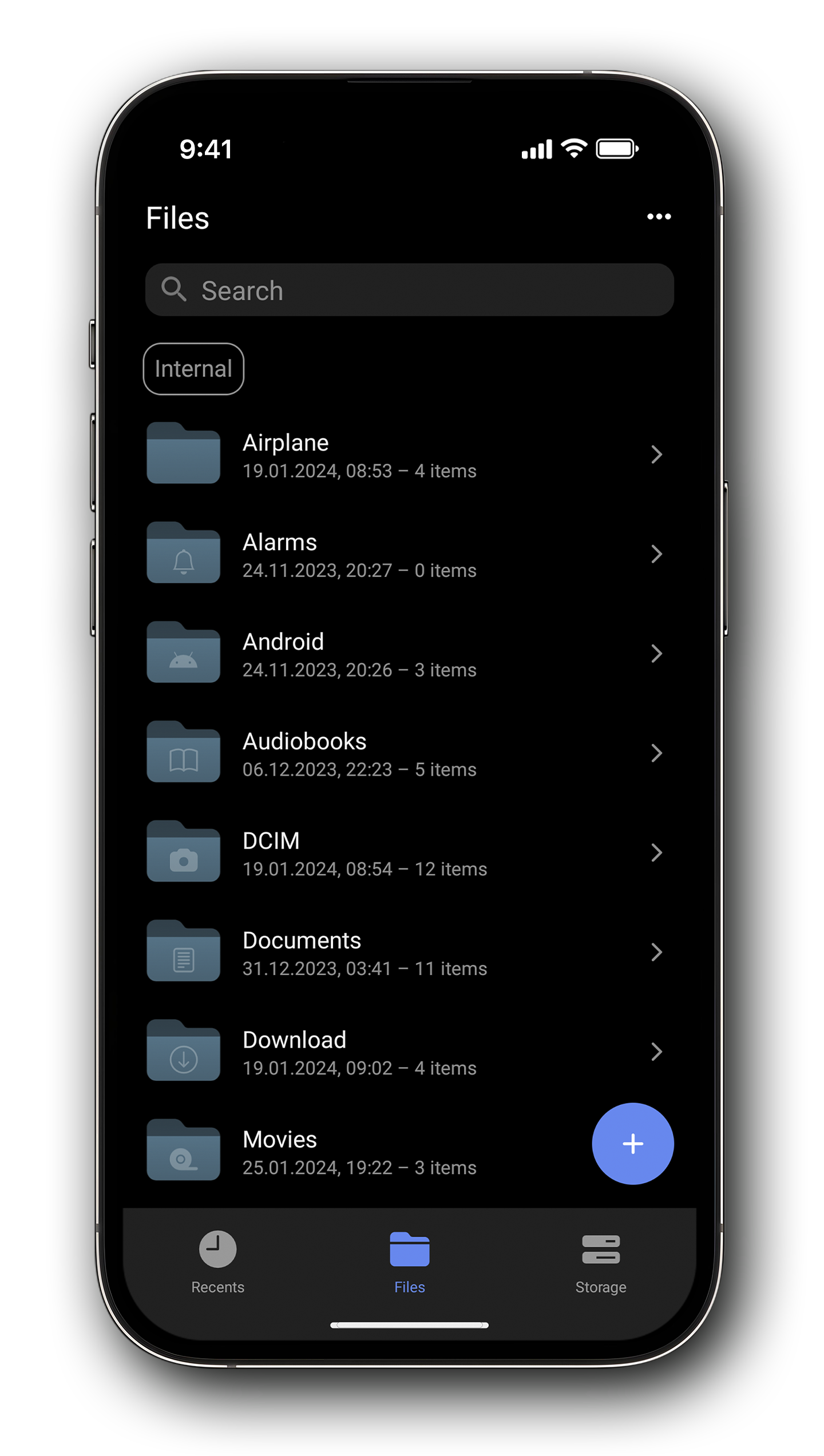This screenshot has width=824, height=1456.
Task: Open Documents using its right chevron
Action: point(656,952)
